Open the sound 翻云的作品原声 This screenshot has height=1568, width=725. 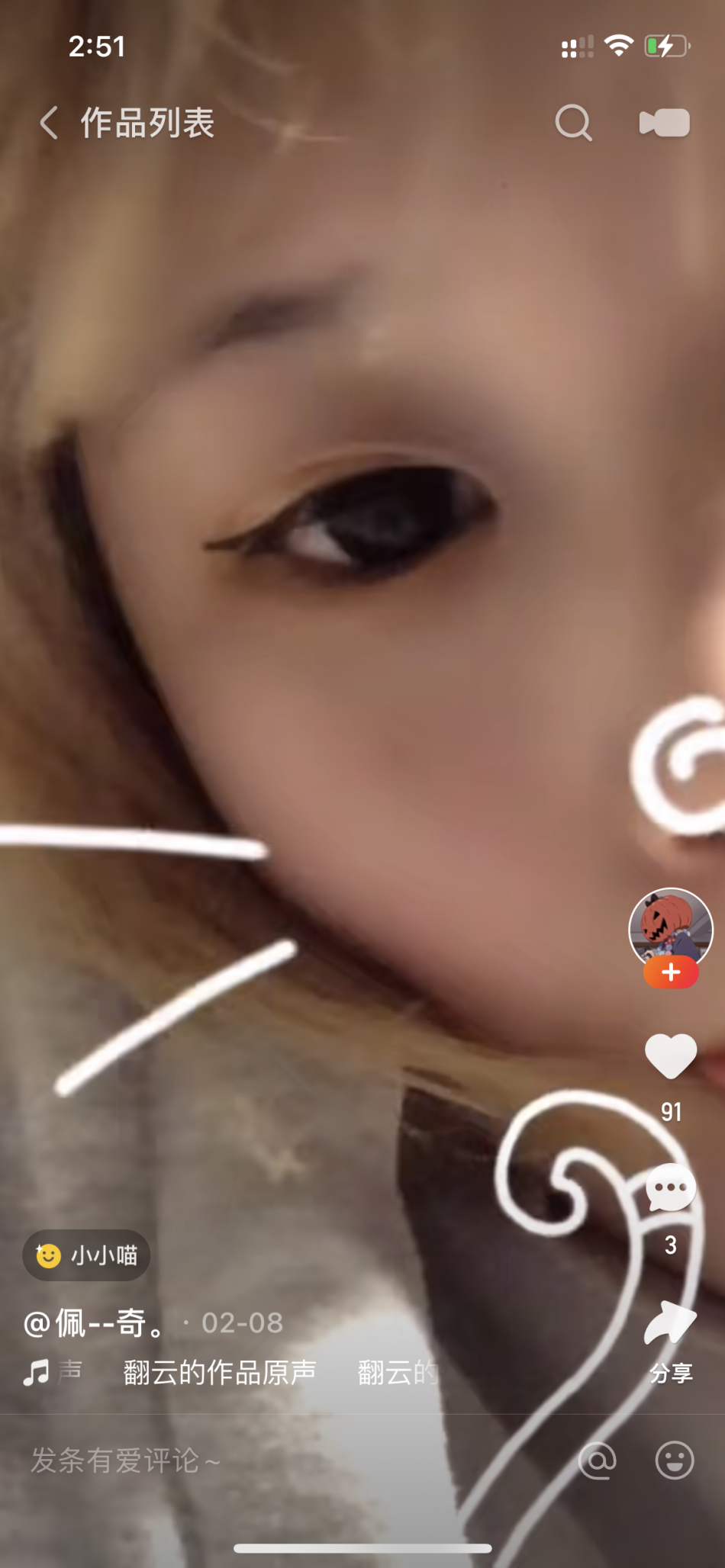[x=220, y=1372]
